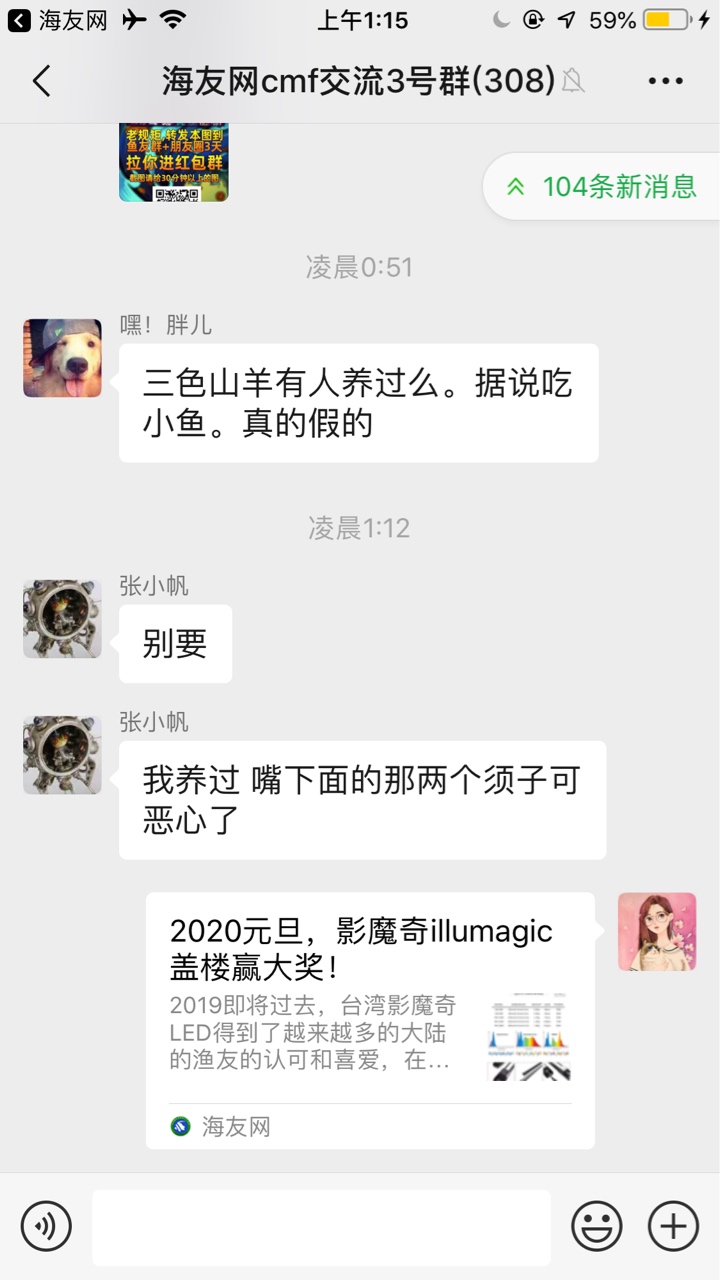This screenshot has width=720, height=1280.
Task: Return to the 海友网 app via status bar
Action: [58, 19]
